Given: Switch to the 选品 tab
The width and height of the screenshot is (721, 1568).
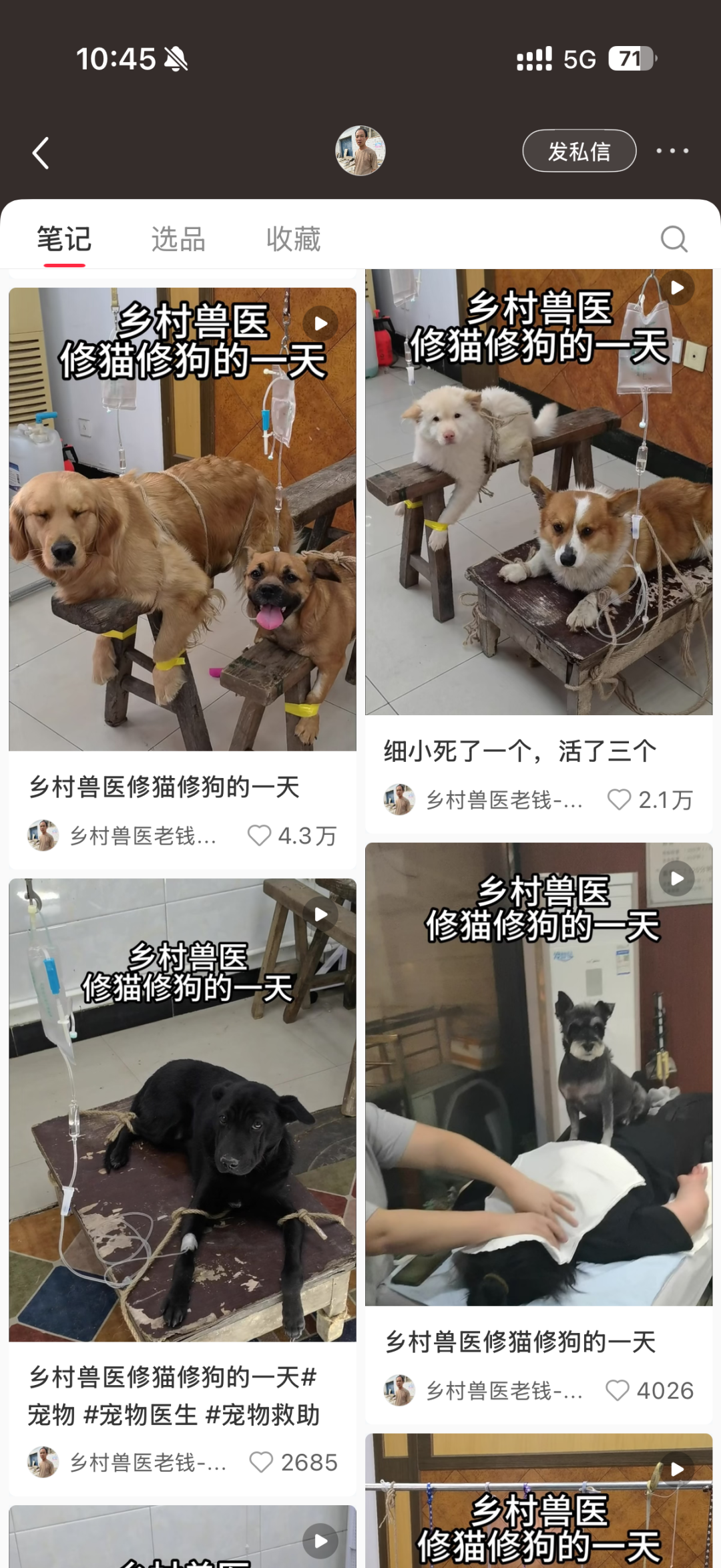Looking at the screenshot, I should click(178, 239).
